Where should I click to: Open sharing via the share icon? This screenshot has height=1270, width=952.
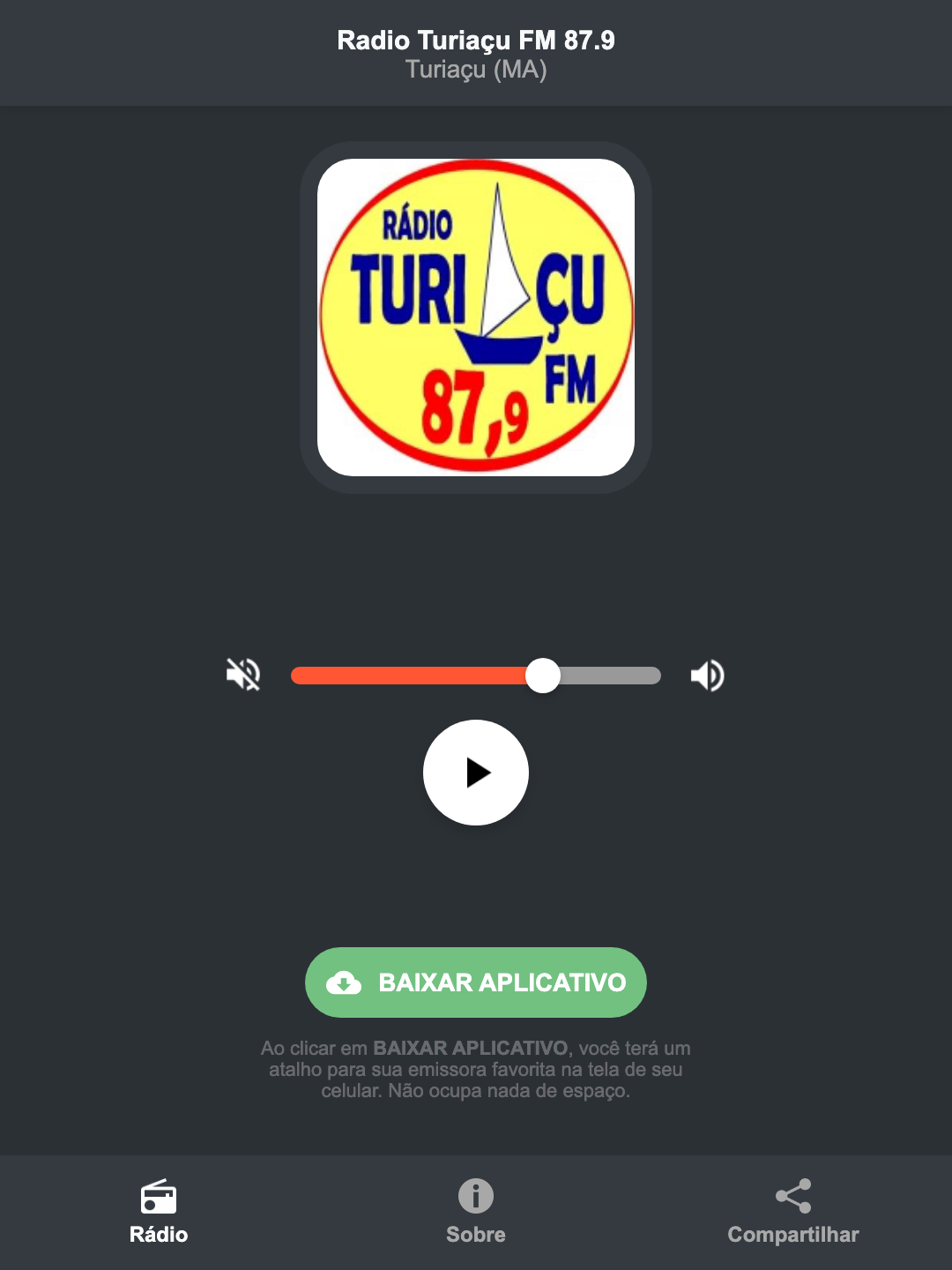[792, 1197]
